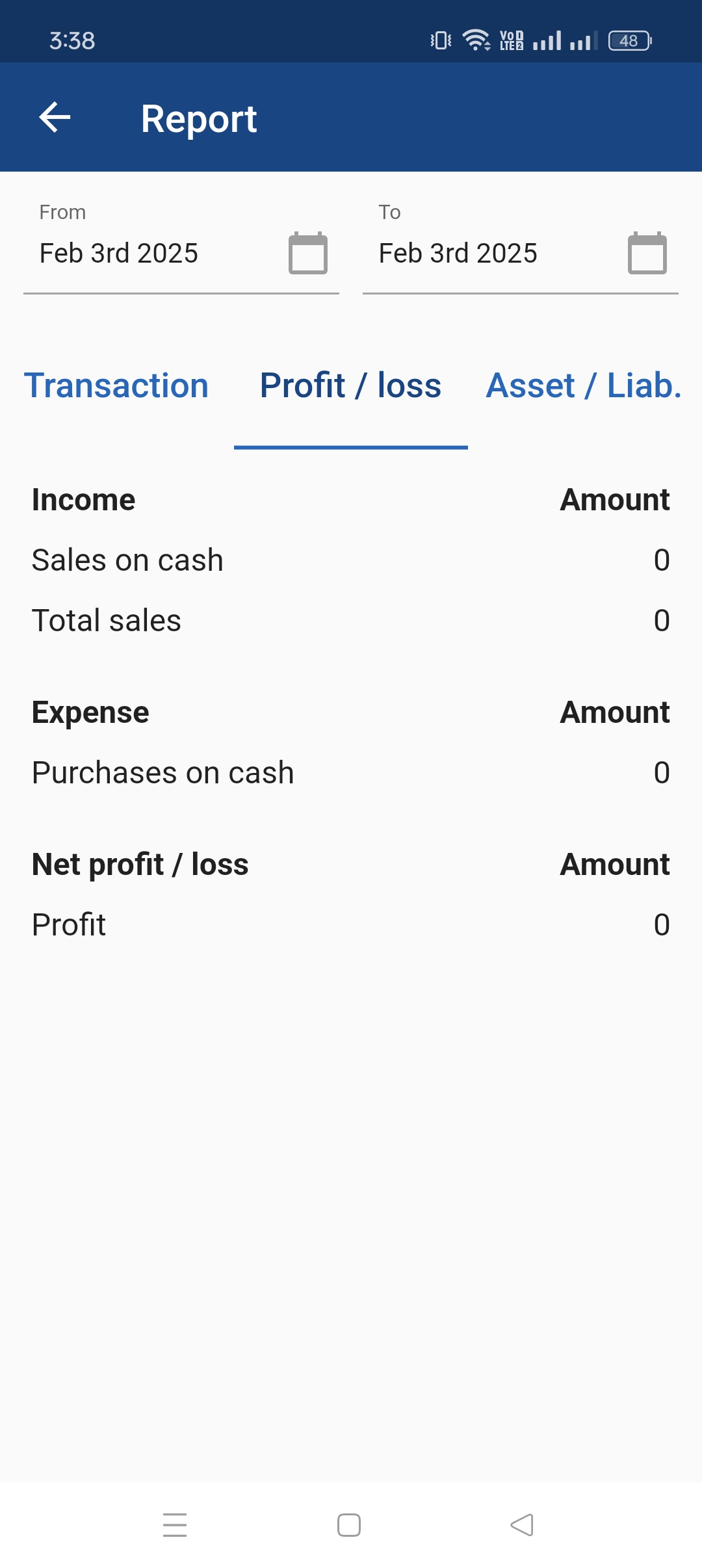Tap the Sales on cash row

127,560
